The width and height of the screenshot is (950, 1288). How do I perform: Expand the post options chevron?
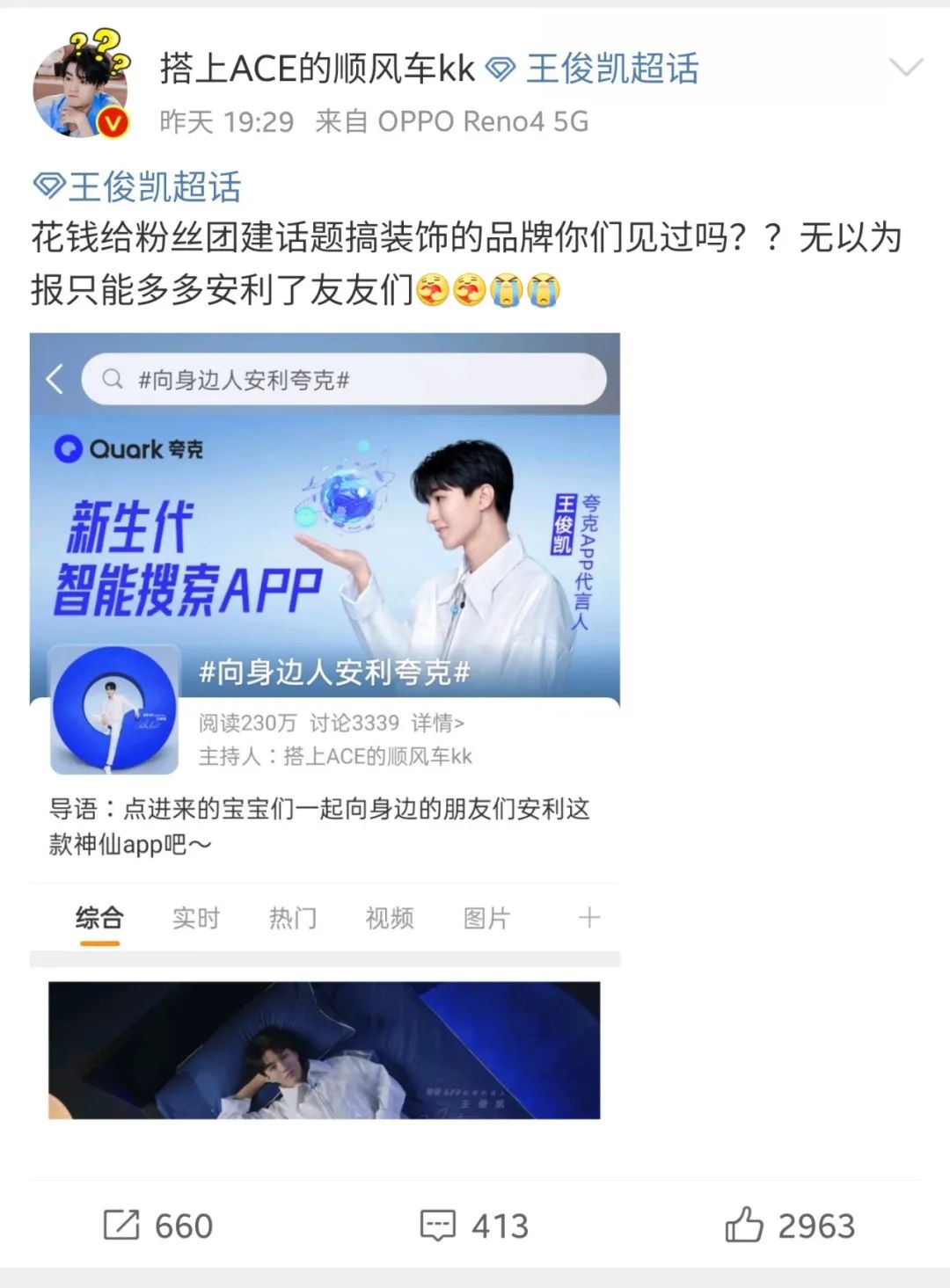click(x=905, y=68)
